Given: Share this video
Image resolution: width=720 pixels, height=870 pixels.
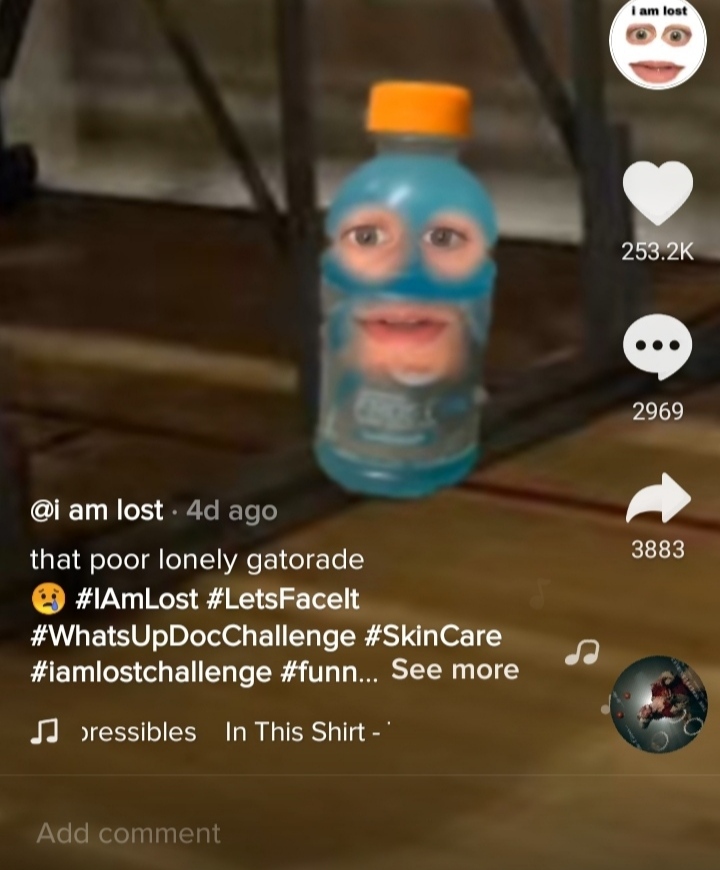Looking at the screenshot, I should [657, 498].
